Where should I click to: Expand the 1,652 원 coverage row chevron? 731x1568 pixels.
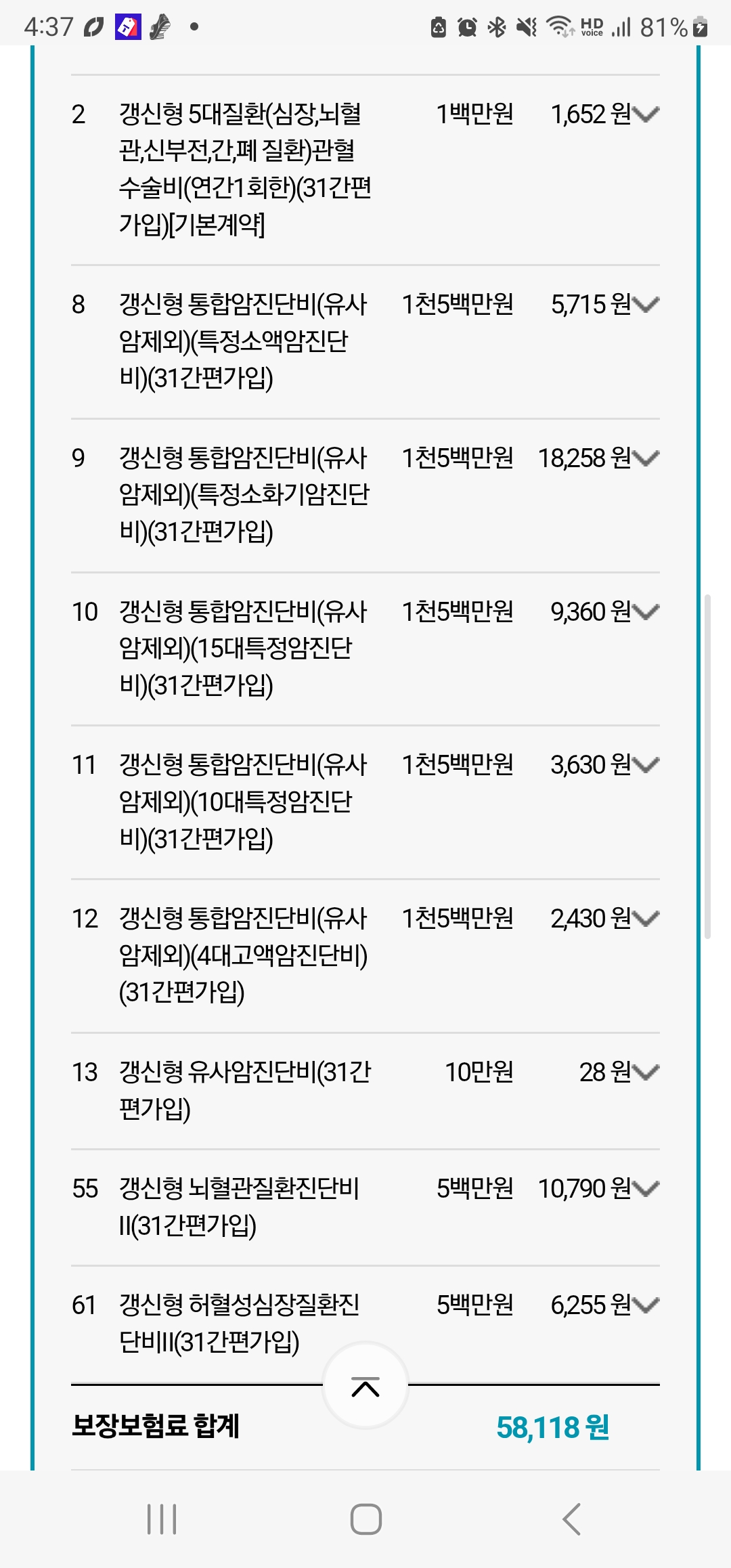[x=646, y=115]
